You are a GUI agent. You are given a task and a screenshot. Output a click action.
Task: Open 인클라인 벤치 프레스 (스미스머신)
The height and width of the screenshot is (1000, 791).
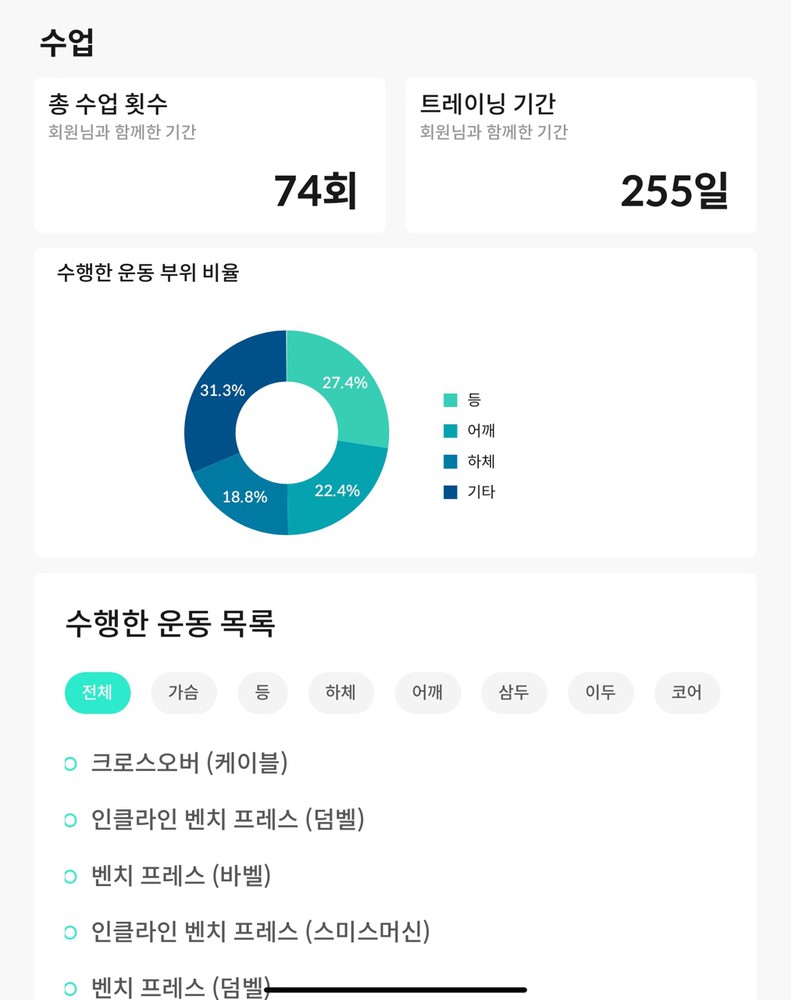260,932
